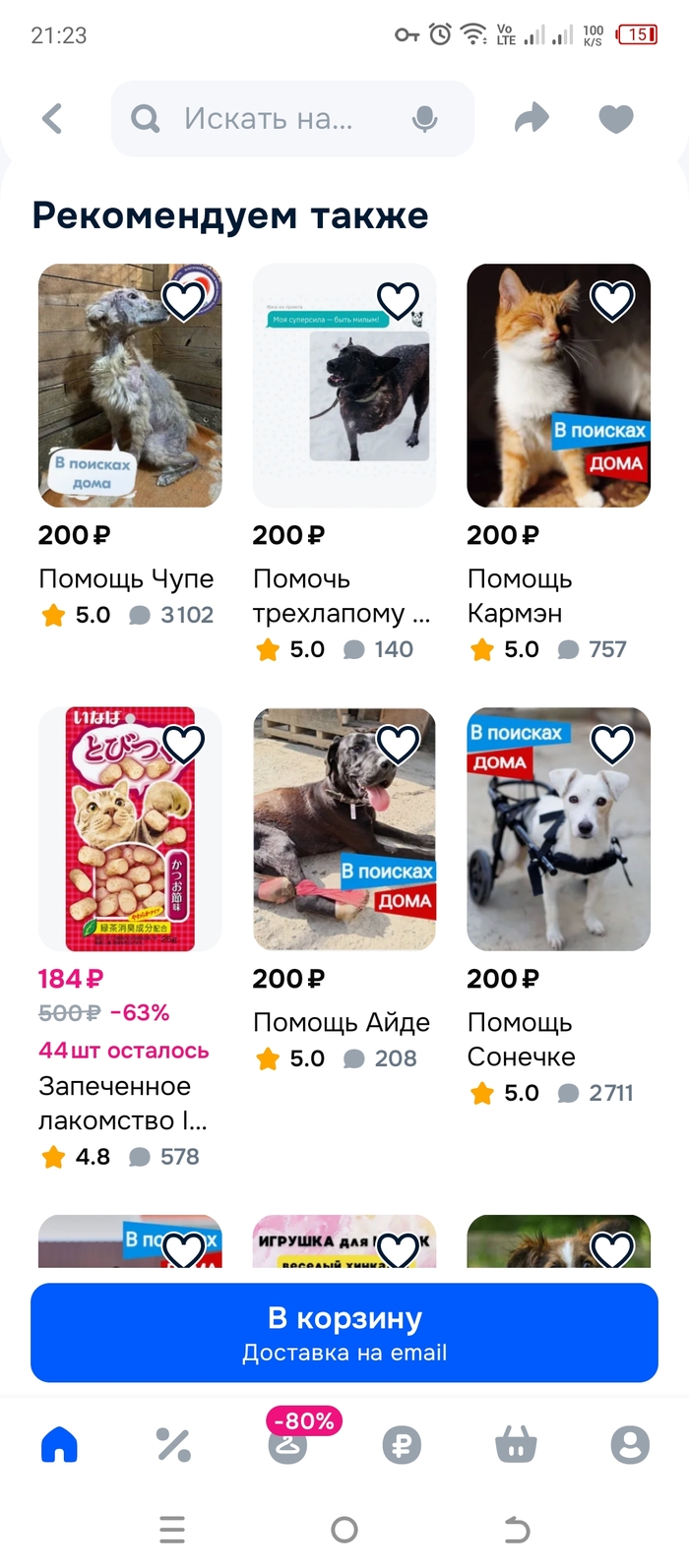The width and height of the screenshot is (689, 1568).
Task: Open the cart basket tab
Action: tap(516, 1445)
